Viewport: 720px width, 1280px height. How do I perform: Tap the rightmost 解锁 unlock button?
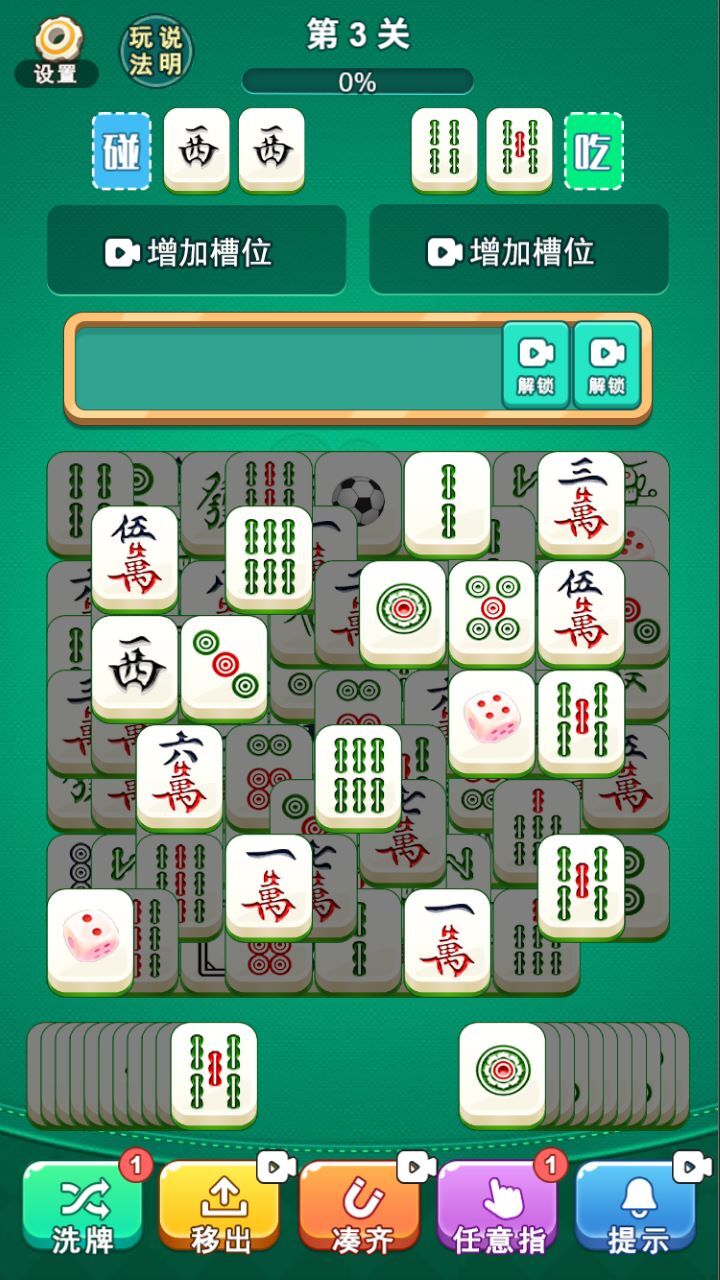click(605, 363)
